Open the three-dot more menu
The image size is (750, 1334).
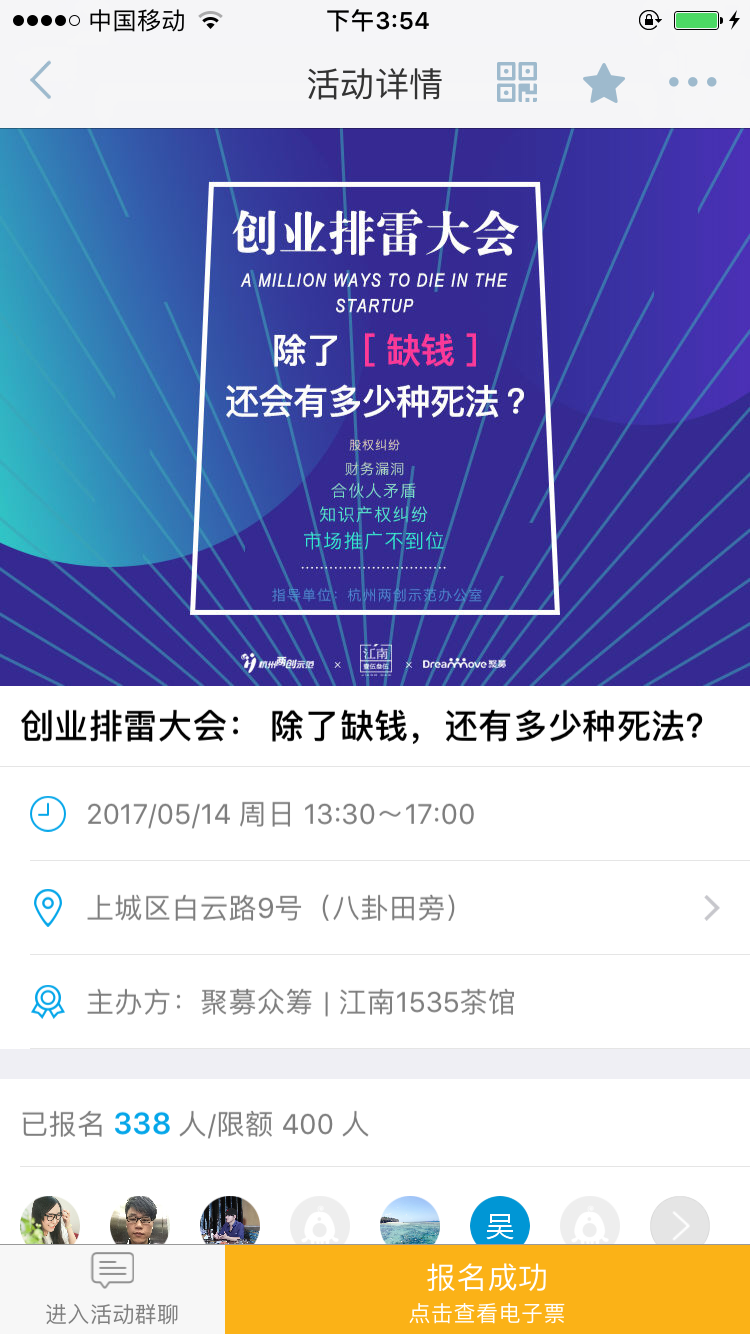693,82
